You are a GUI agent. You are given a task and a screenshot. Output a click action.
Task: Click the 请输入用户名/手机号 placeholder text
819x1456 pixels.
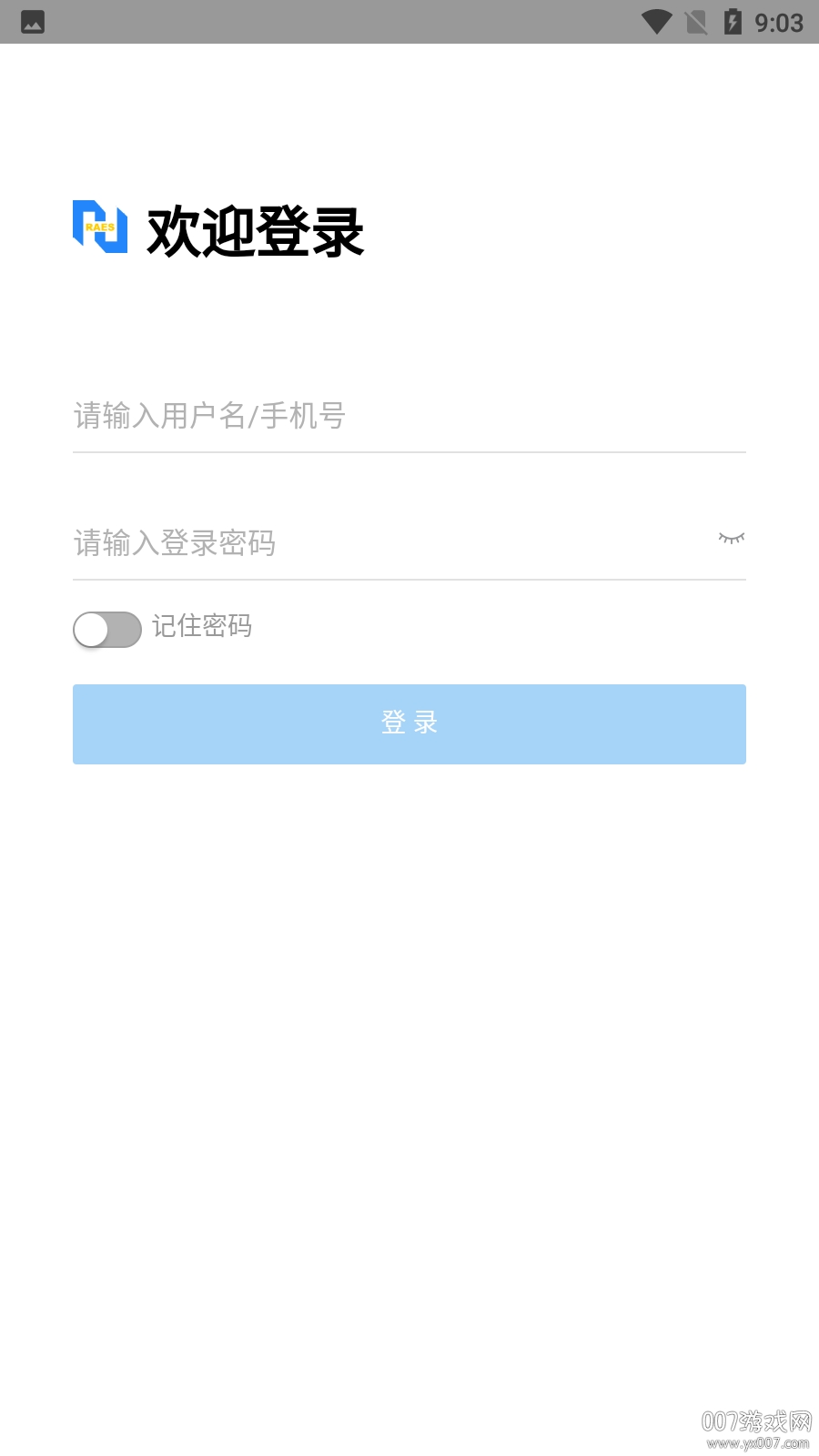coord(208,417)
